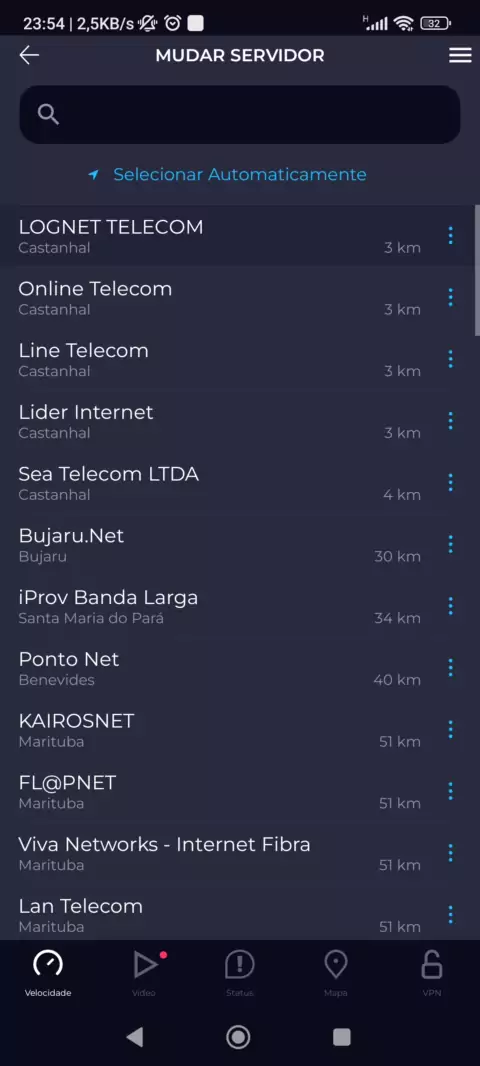Open the hamburger menu
This screenshot has width=480, height=1066.
pyautogui.click(x=460, y=55)
